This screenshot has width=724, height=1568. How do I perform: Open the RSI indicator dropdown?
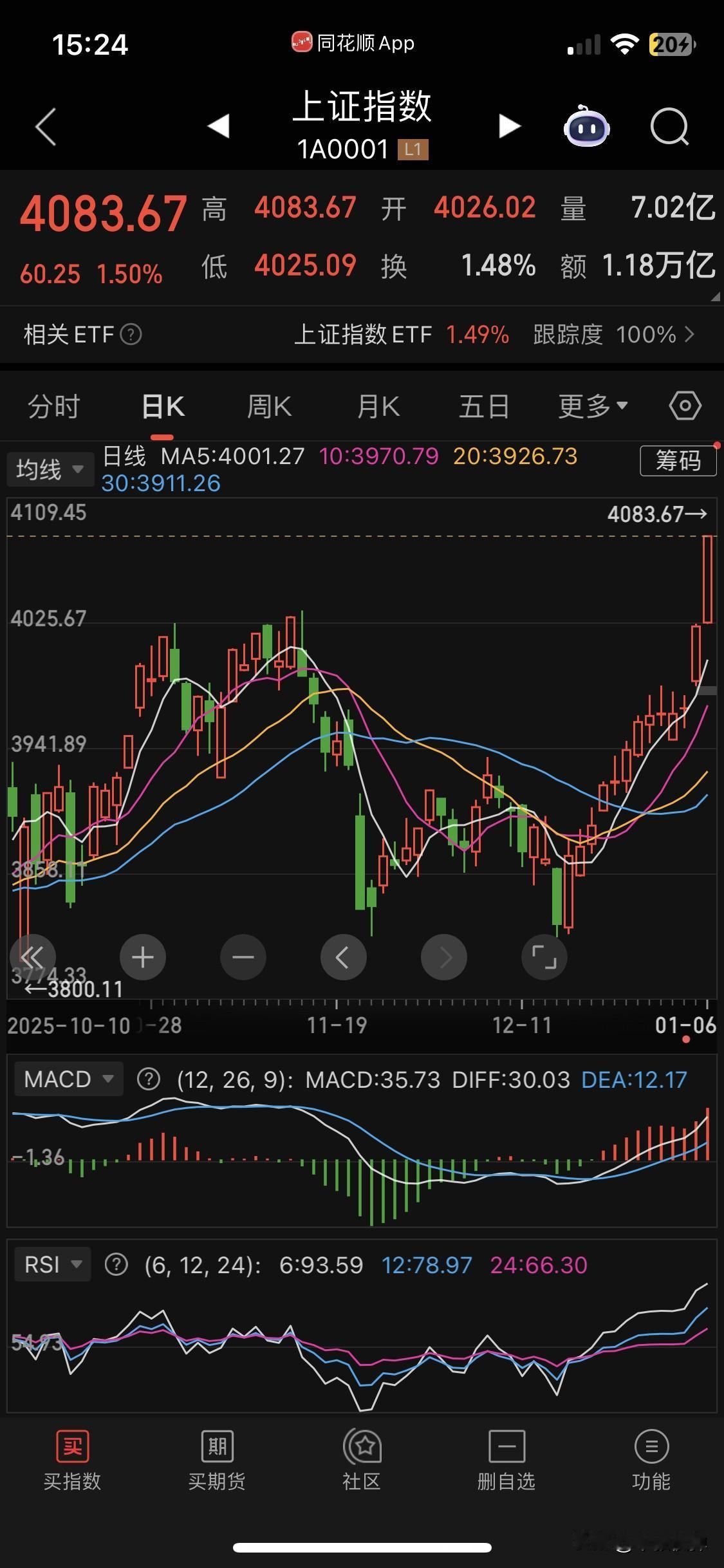[x=53, y=1264]
